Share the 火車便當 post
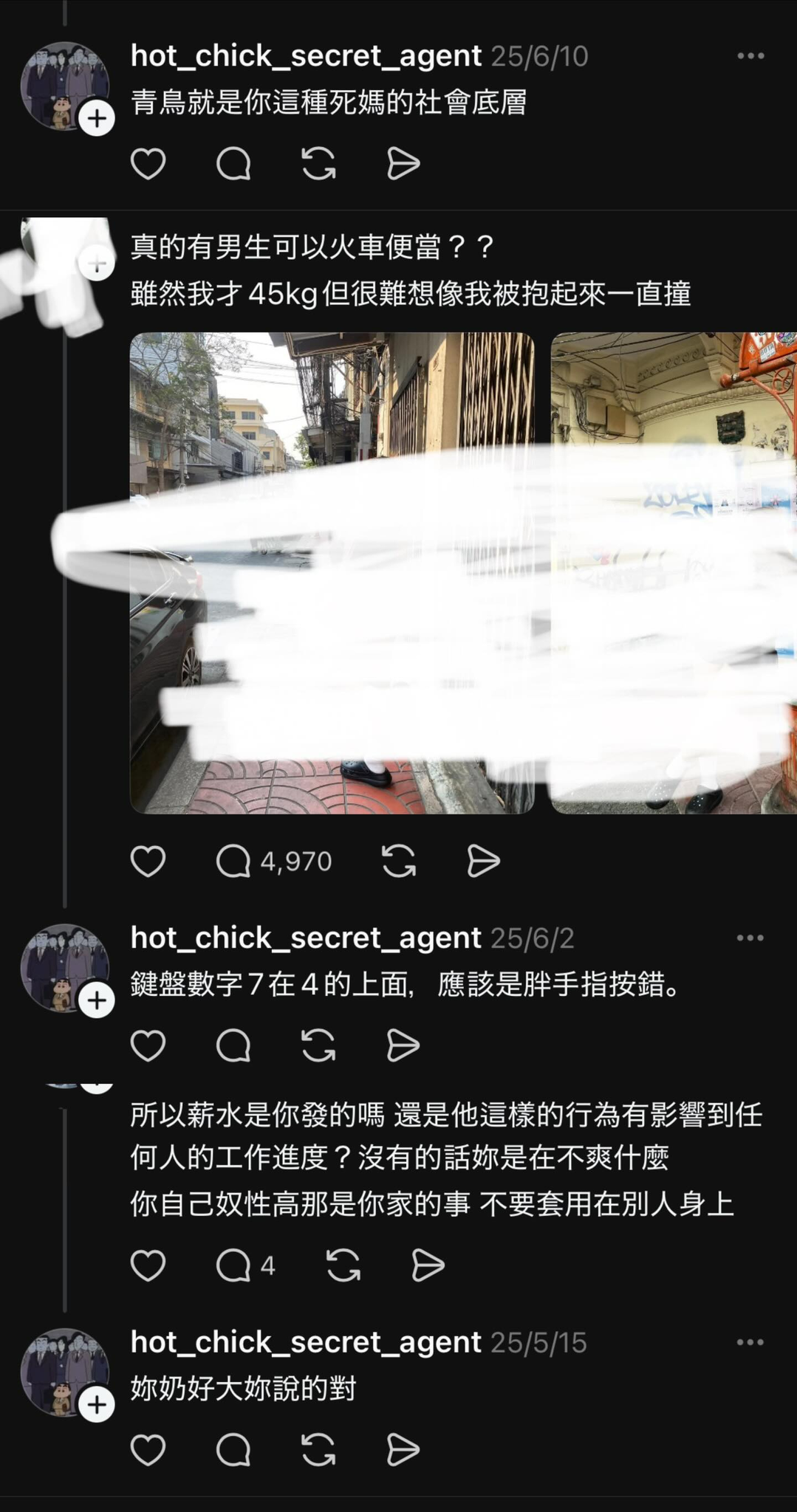Image resolution: width=797 pixels, height=1512 pixels. pyautogui.click(x=484, y=862)
